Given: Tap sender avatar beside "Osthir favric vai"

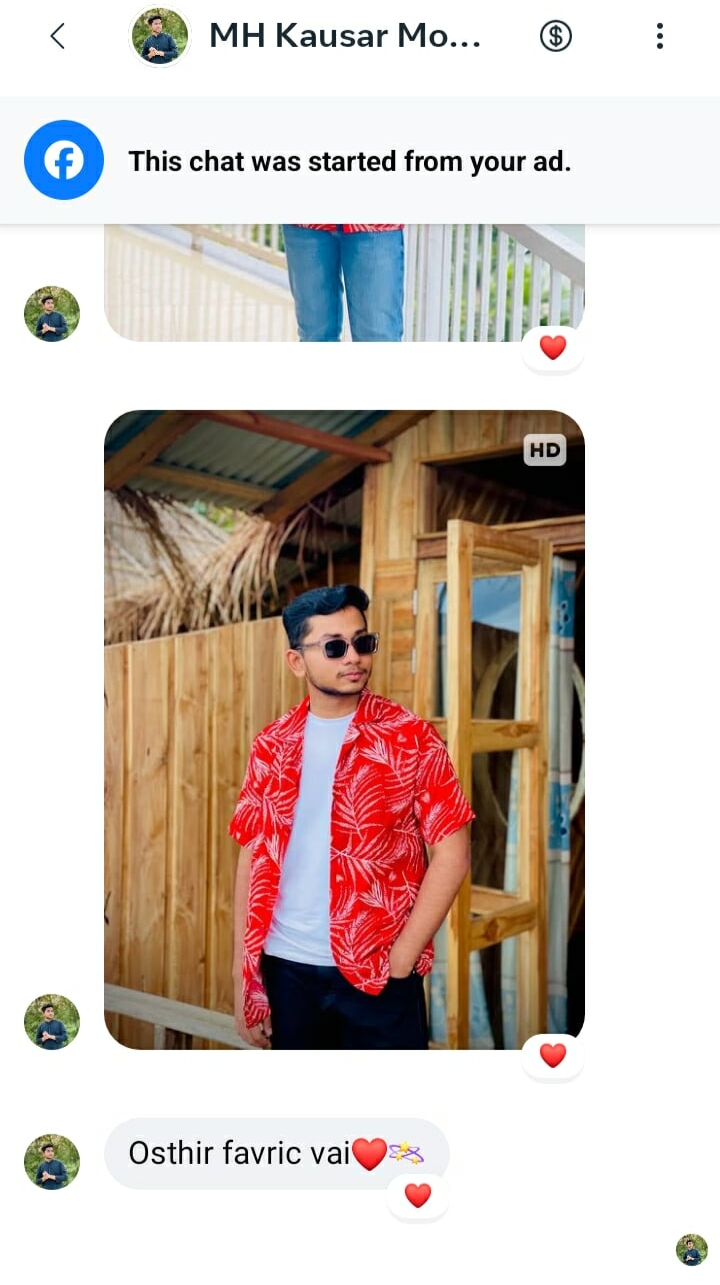Looking at the screenshot, I should (x=52, y=1161).
